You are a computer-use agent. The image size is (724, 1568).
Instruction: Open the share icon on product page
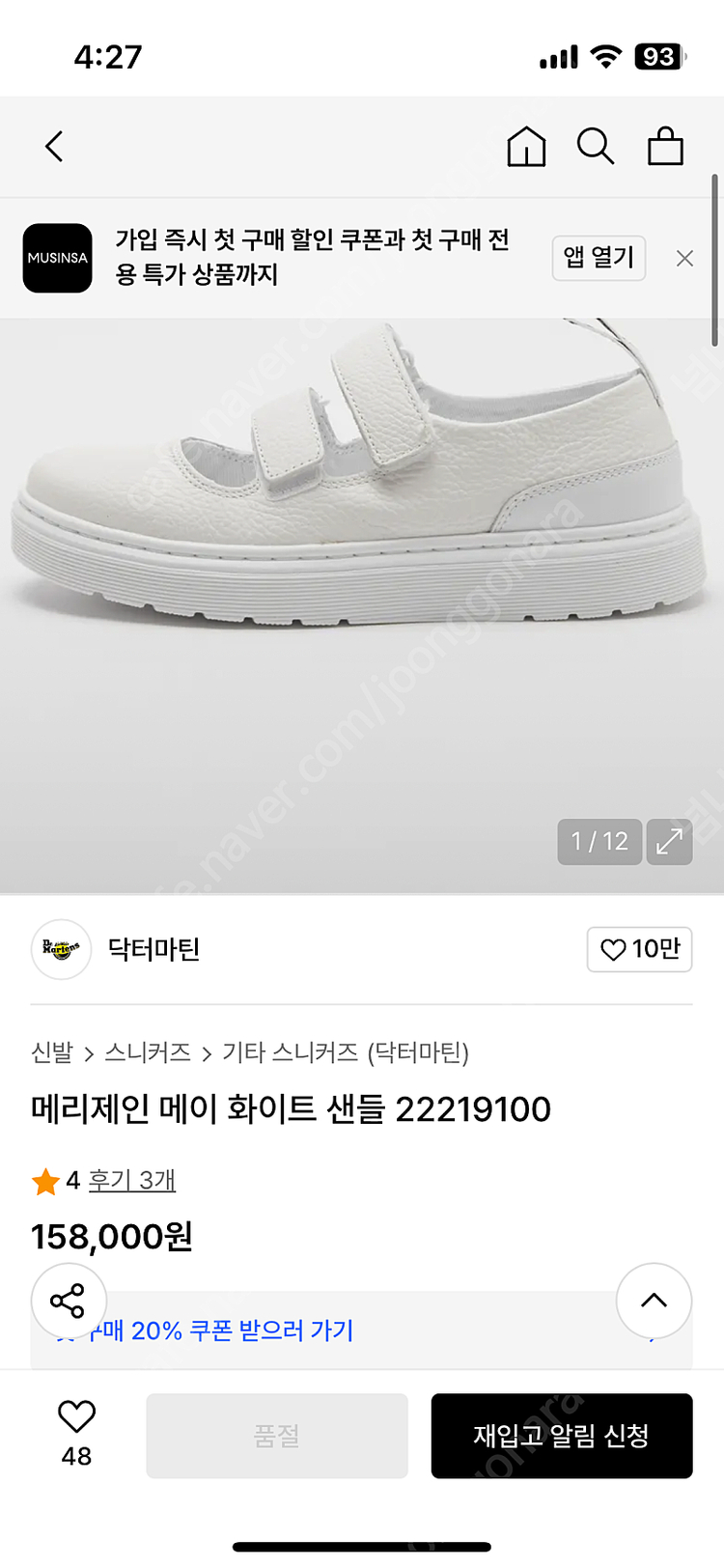[x=68, y=1301]
